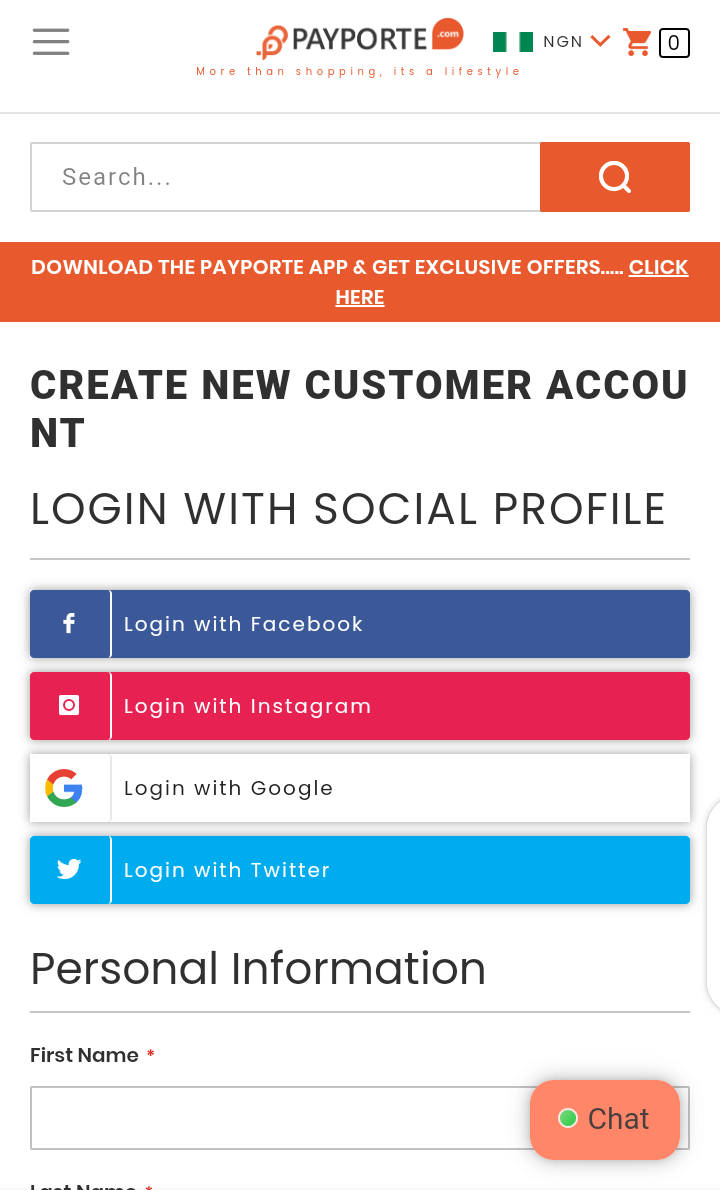This screenshot has height=1190, width=720.
Task: Login with Facebook
Action: [x=360, y=624]
